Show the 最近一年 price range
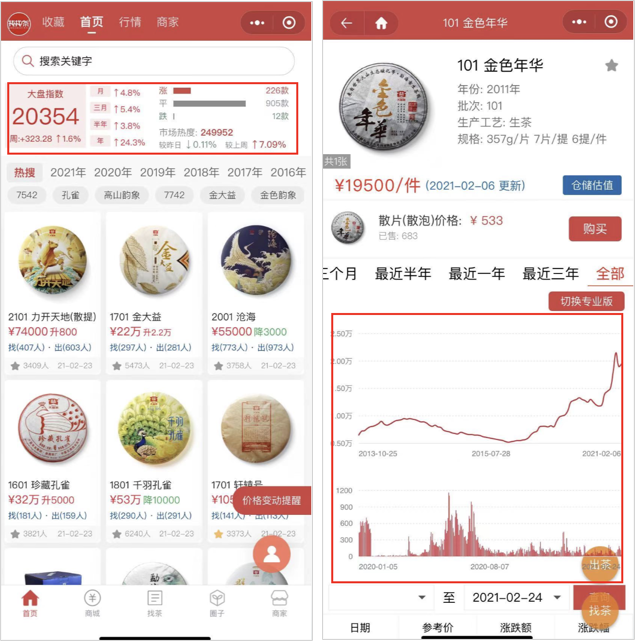Image resolution: width=635 pixels, height=641 pixels. [476, 273]
